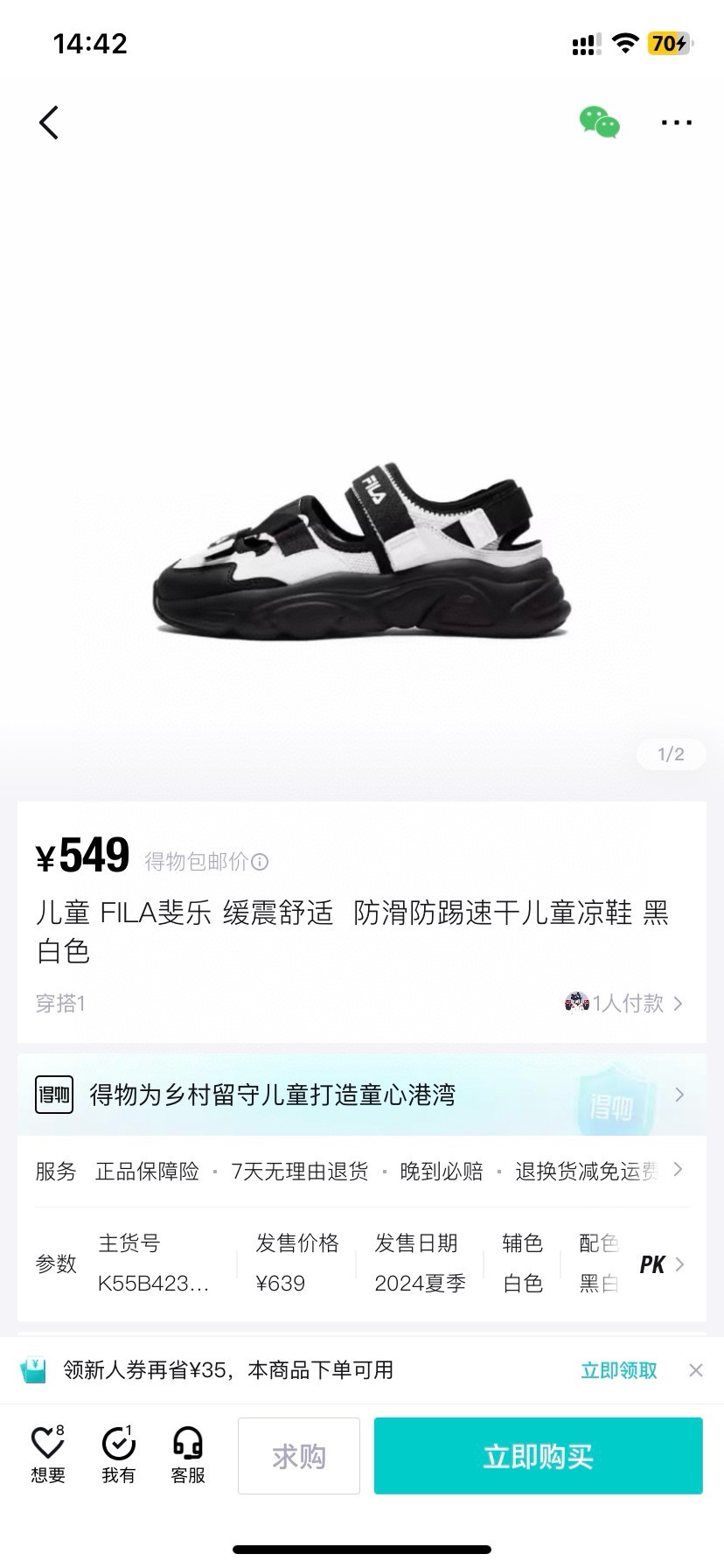Viewport: 724px width, 1568px height.
Task: Tap the back arrow to return
Action: click(50, 122)
